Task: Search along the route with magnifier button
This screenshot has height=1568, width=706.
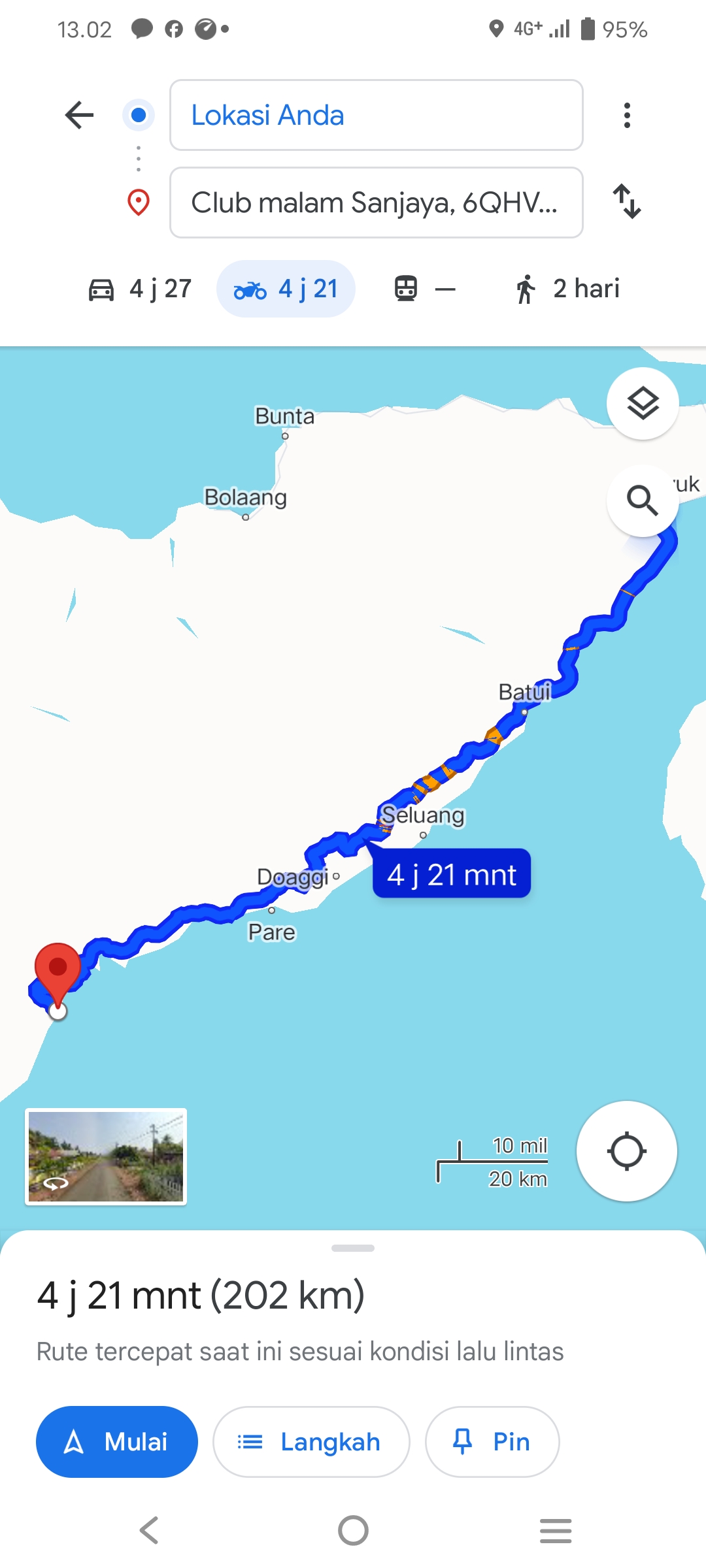Action: coord(643,500)
